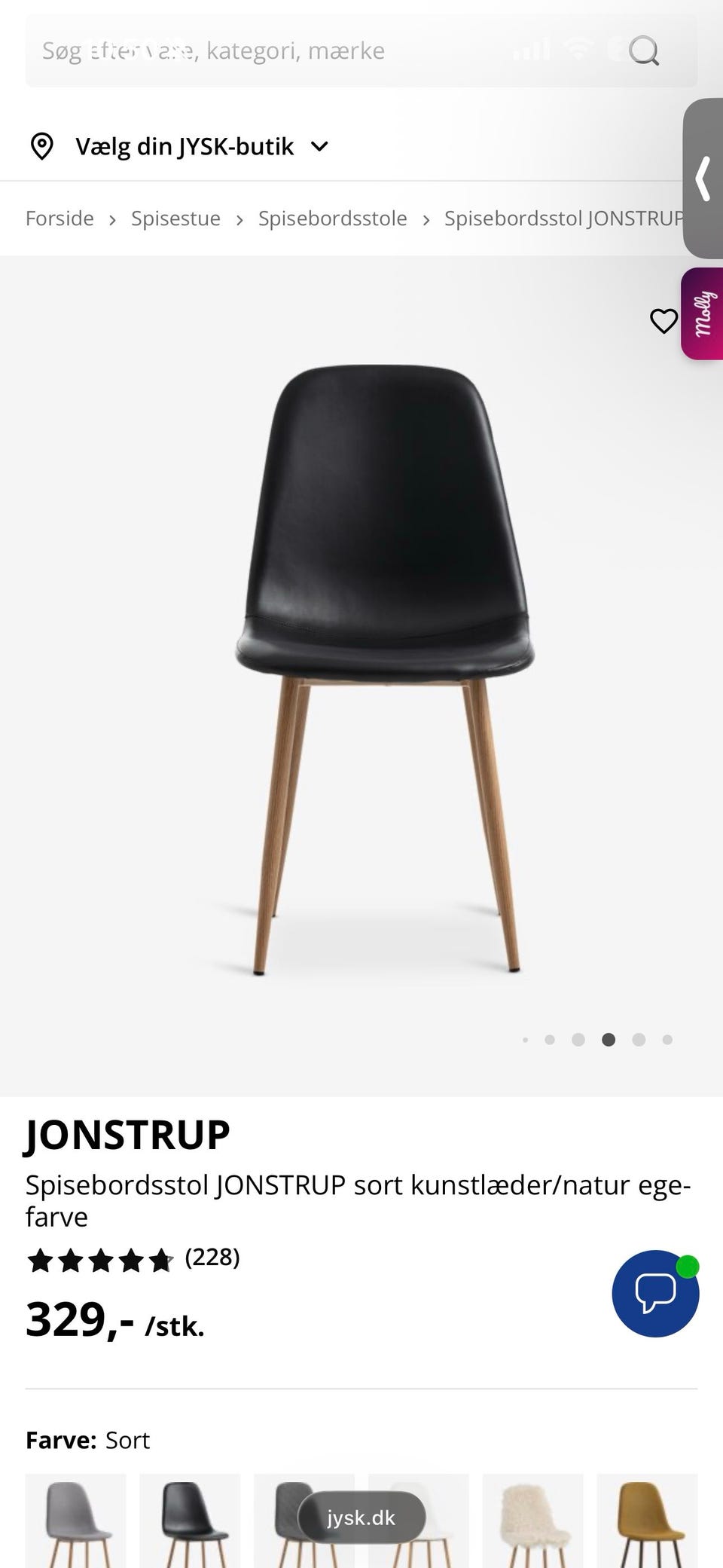Add chair to favorites with heart icon

664,321
